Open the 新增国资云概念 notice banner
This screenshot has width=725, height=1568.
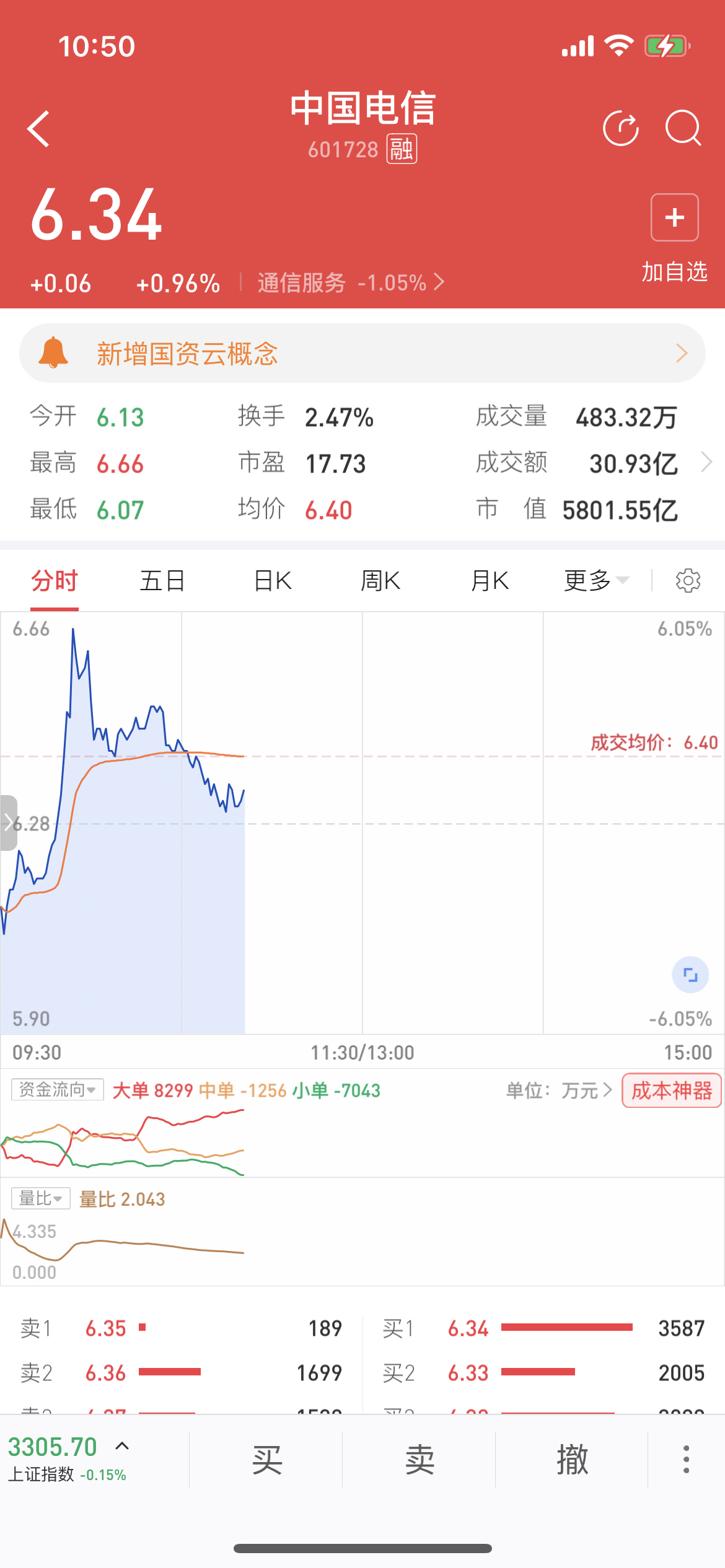(x=362, y=353)
